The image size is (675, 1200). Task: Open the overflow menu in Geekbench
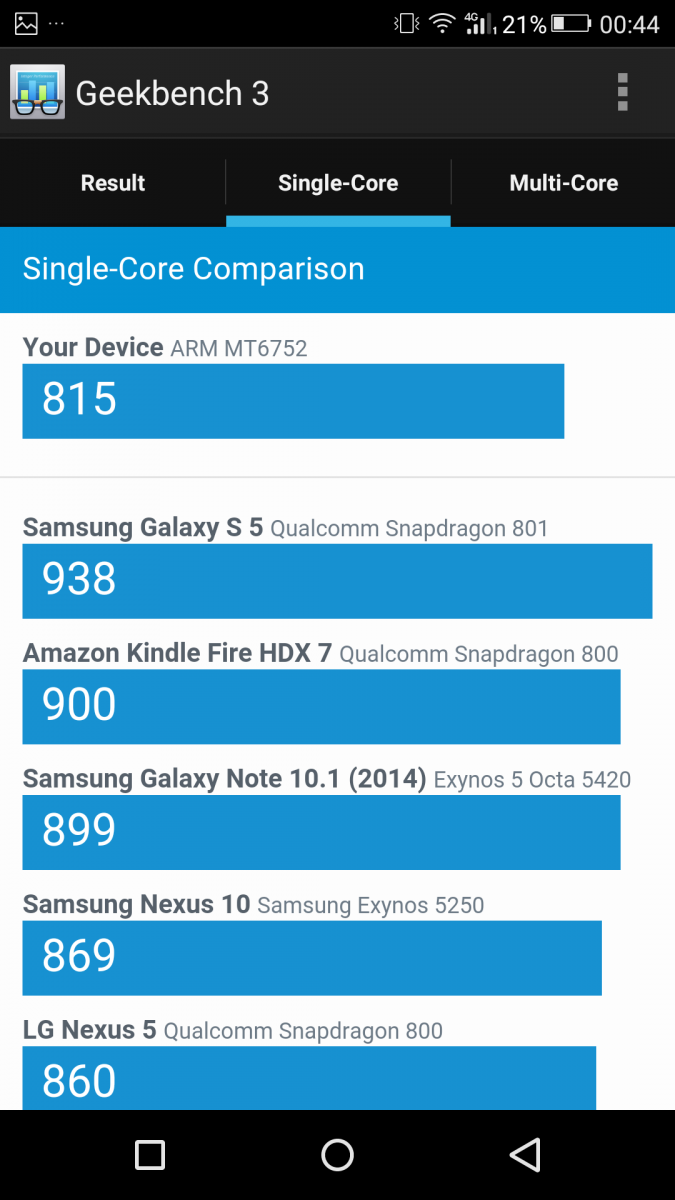coord(622,93)
